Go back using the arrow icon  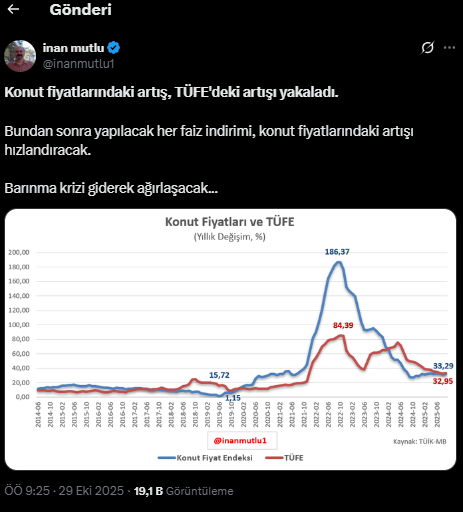click(13, 9)
